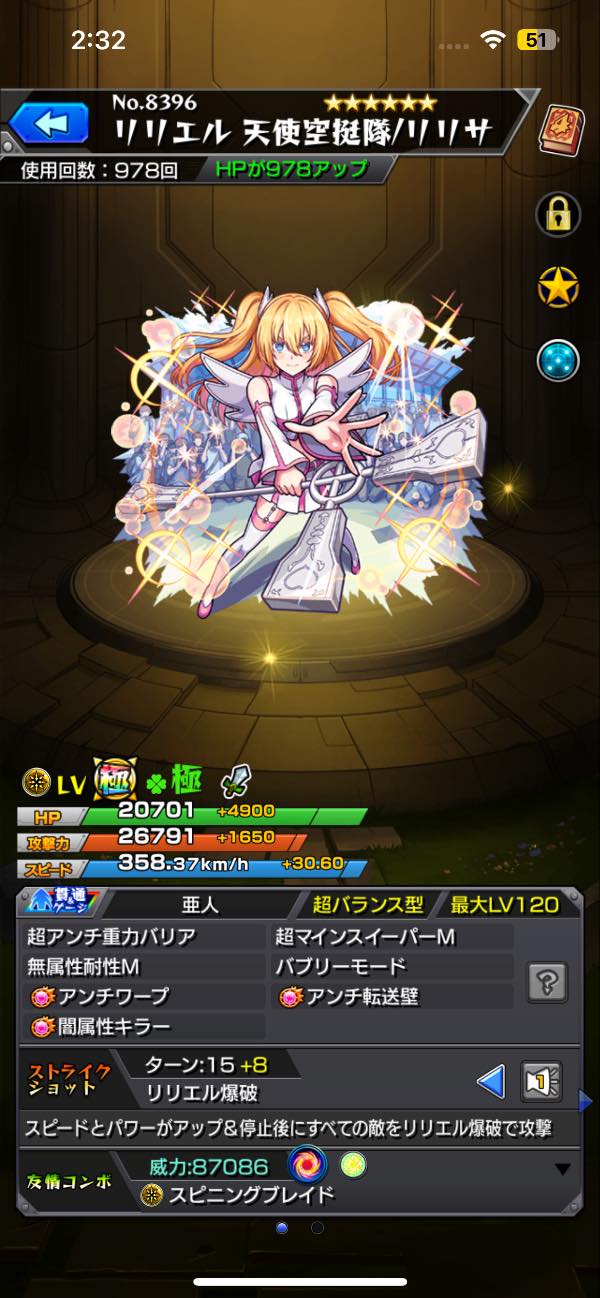The image size is (600, 1298).
Task: Toggle the lock icon for this monster
Action: [x=558, y=212]
